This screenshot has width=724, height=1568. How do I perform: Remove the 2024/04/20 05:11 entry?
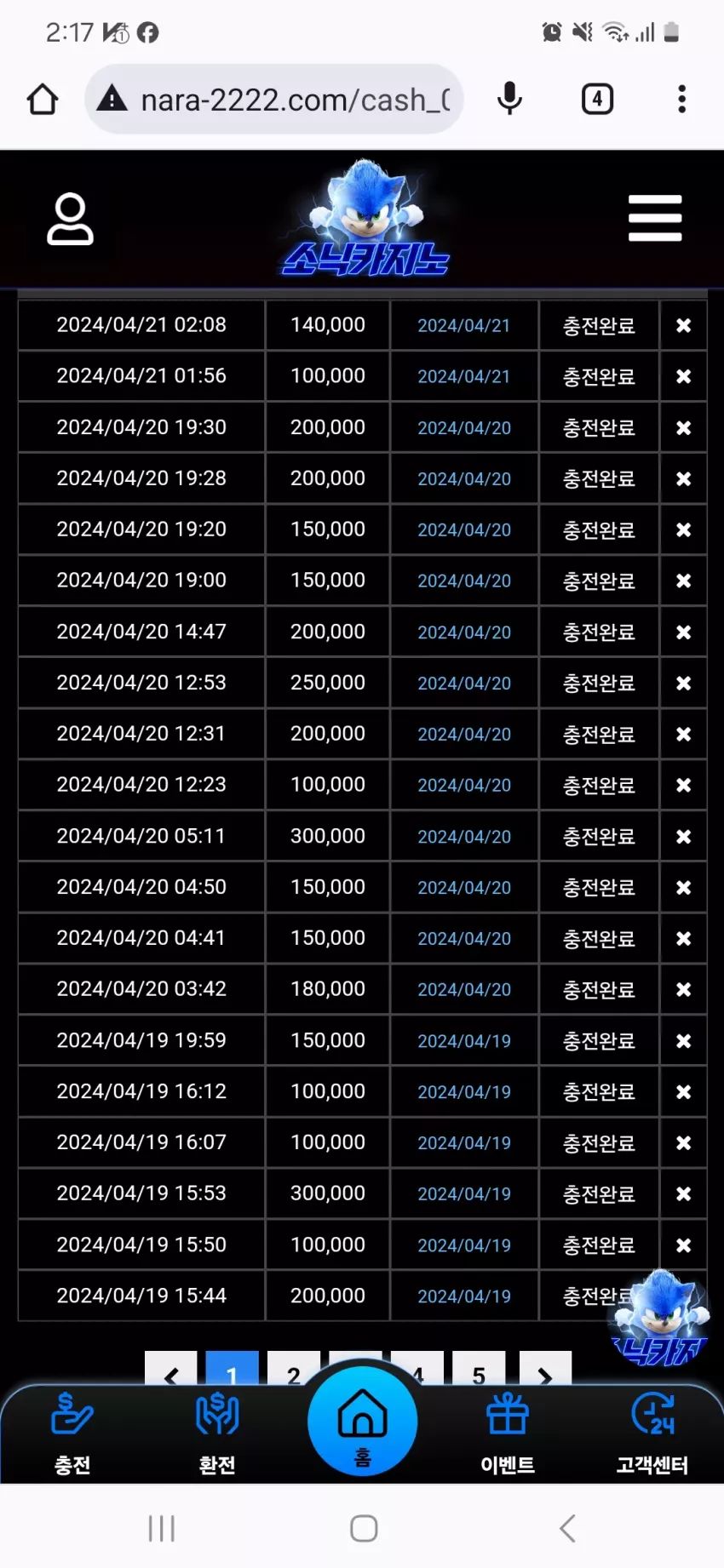click(683, 836)
